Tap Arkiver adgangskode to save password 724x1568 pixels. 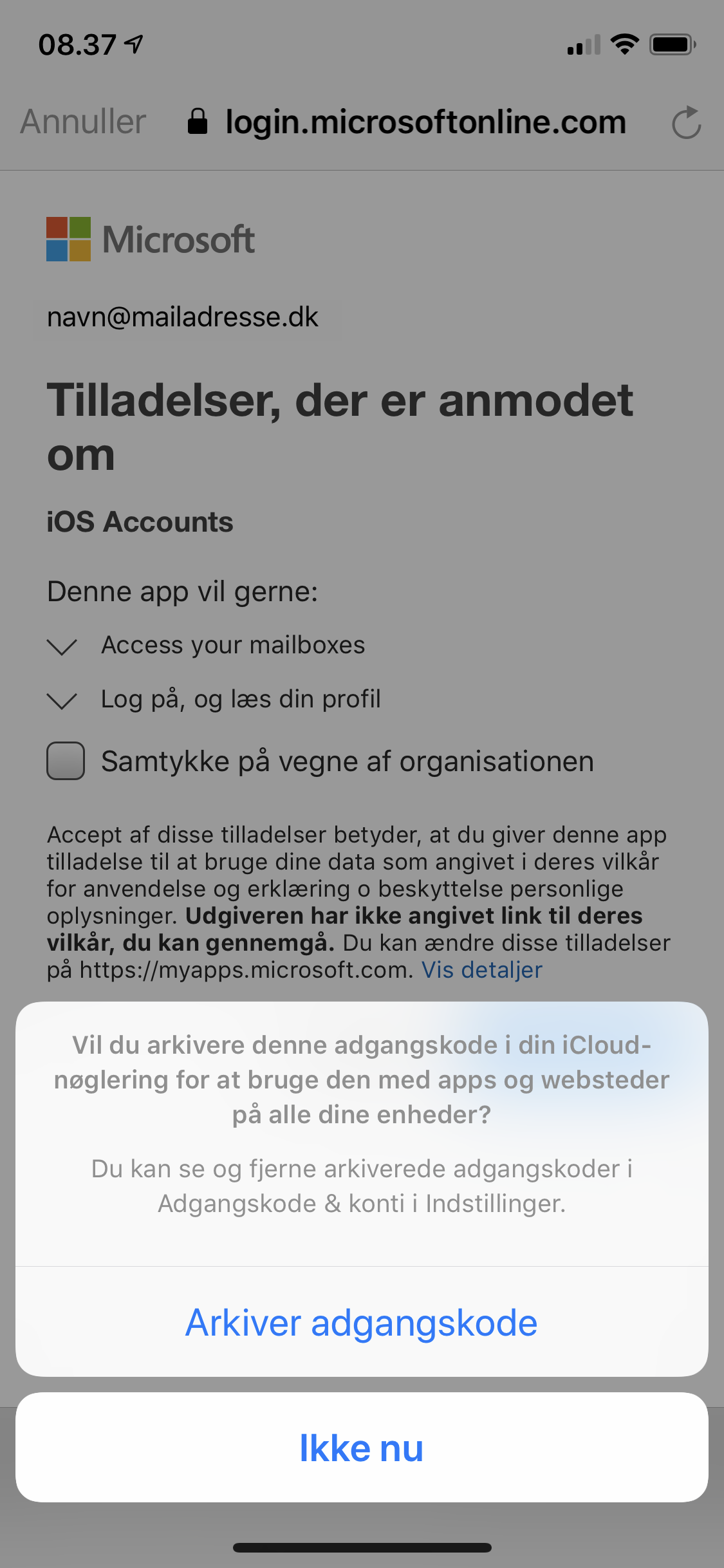[362, 1323]
